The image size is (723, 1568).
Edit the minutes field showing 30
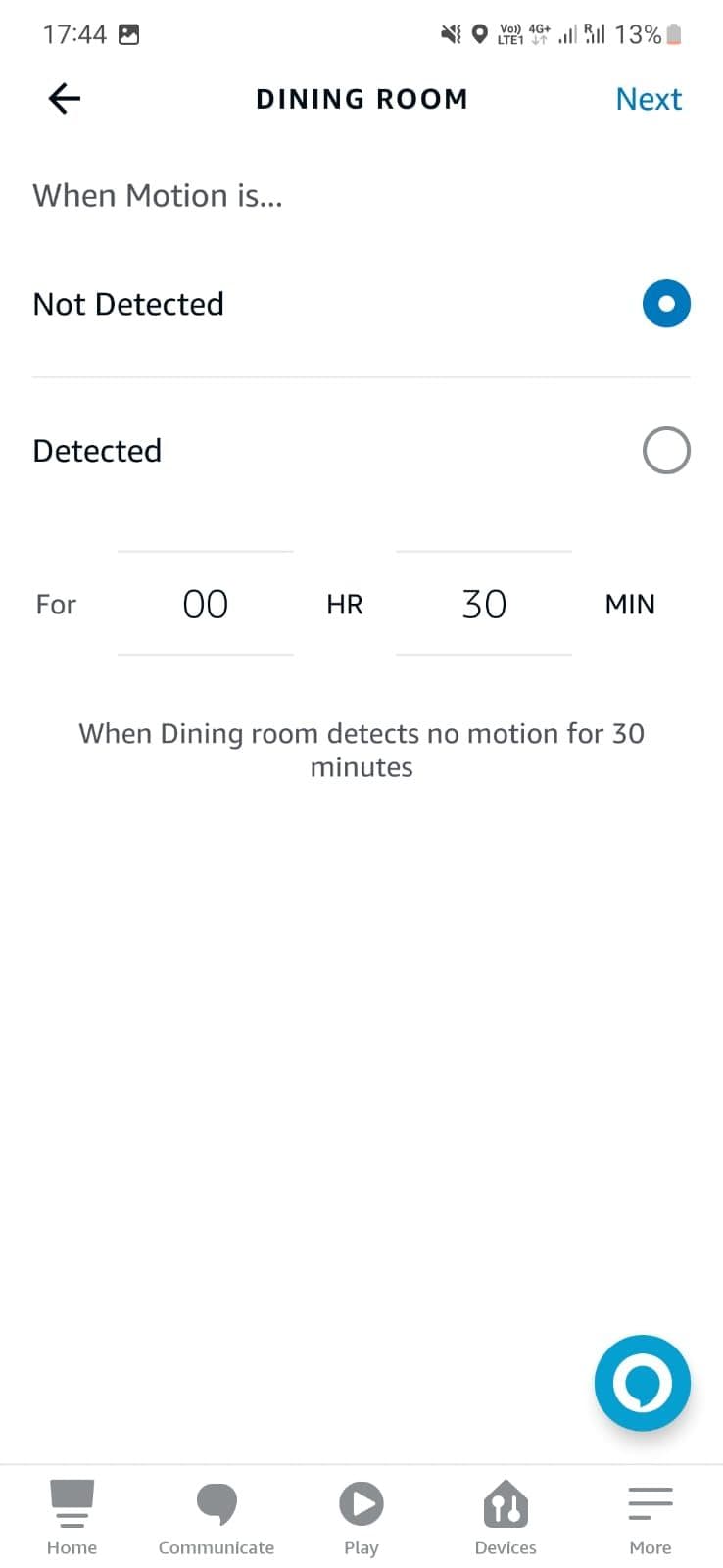484,604
